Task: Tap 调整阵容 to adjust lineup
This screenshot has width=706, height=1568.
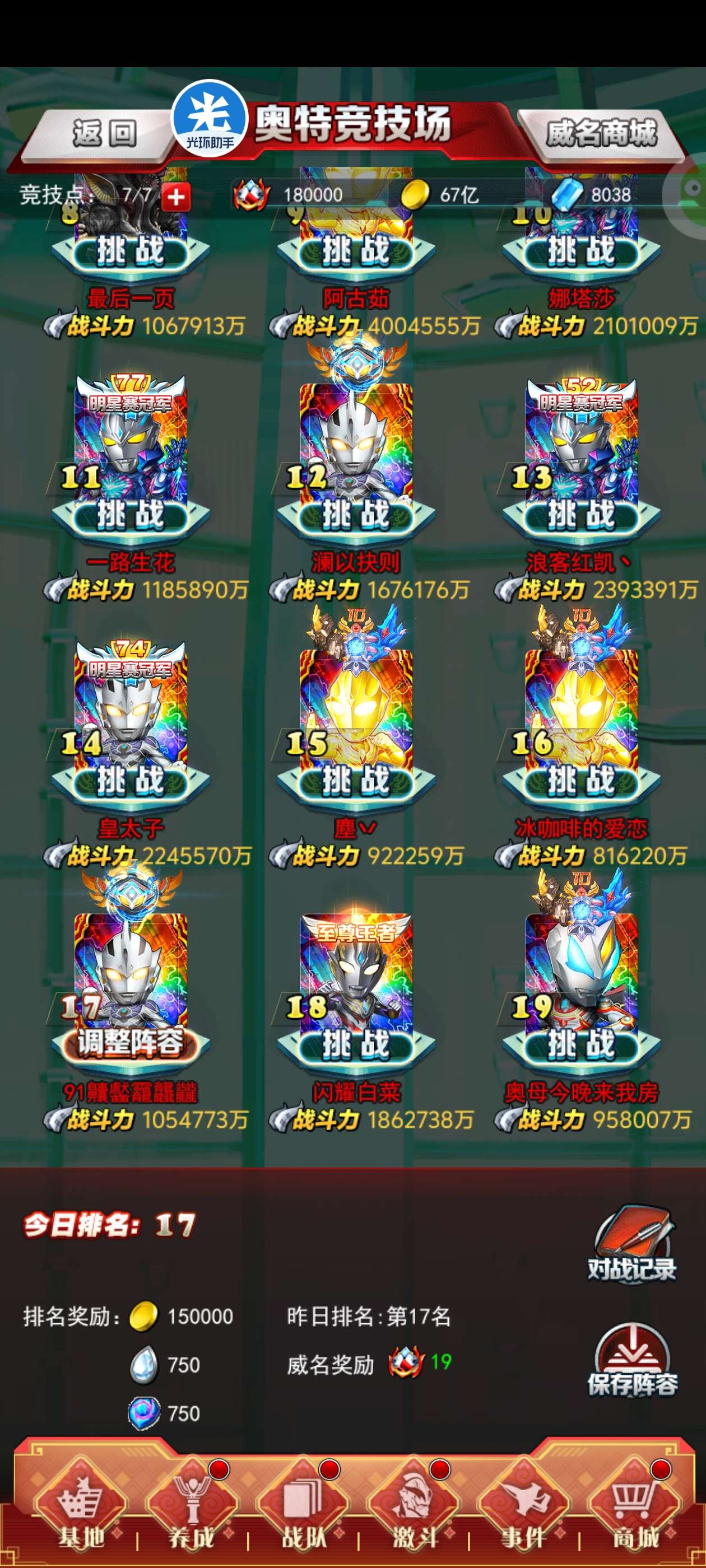Action: (131, 1043)
